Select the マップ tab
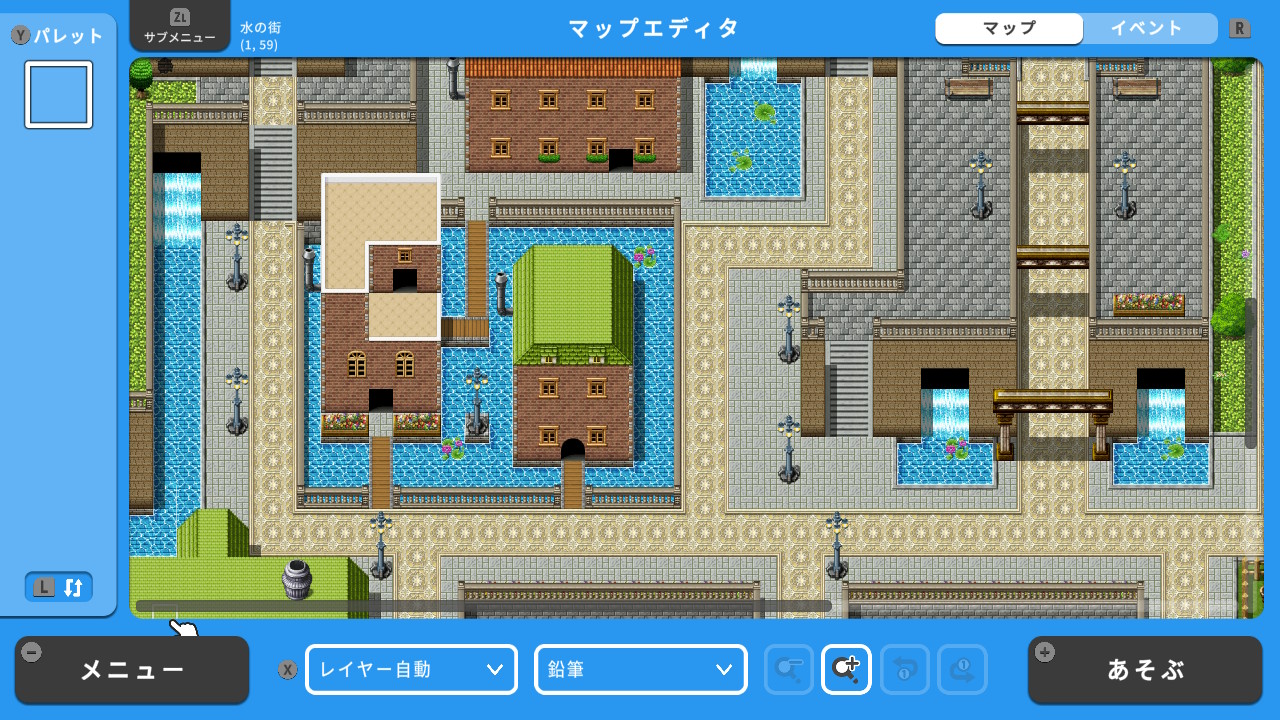The width and height of the screenshot is (1280, 720). 1008,28
